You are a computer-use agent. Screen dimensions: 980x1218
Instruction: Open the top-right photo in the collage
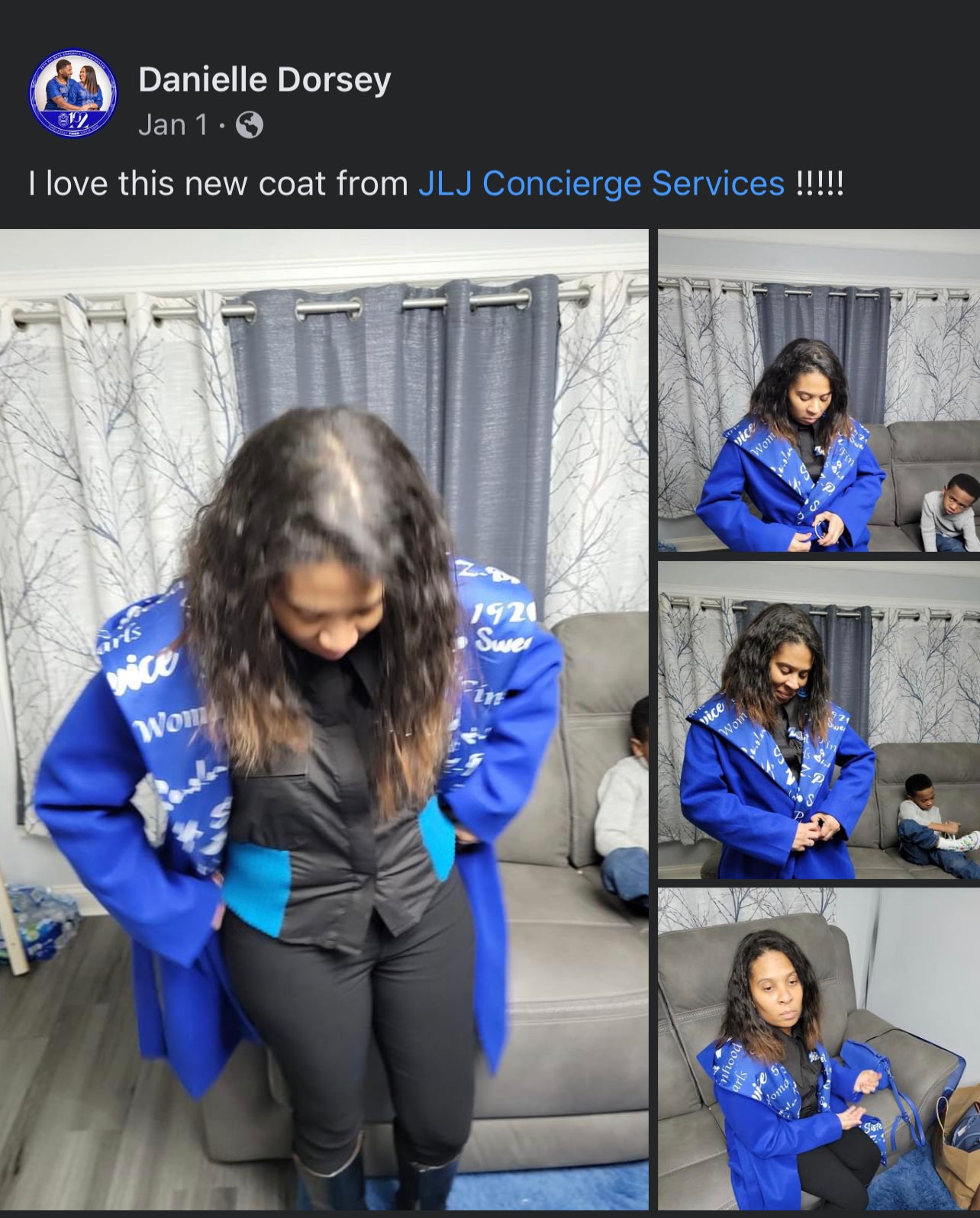click(818, 391)
